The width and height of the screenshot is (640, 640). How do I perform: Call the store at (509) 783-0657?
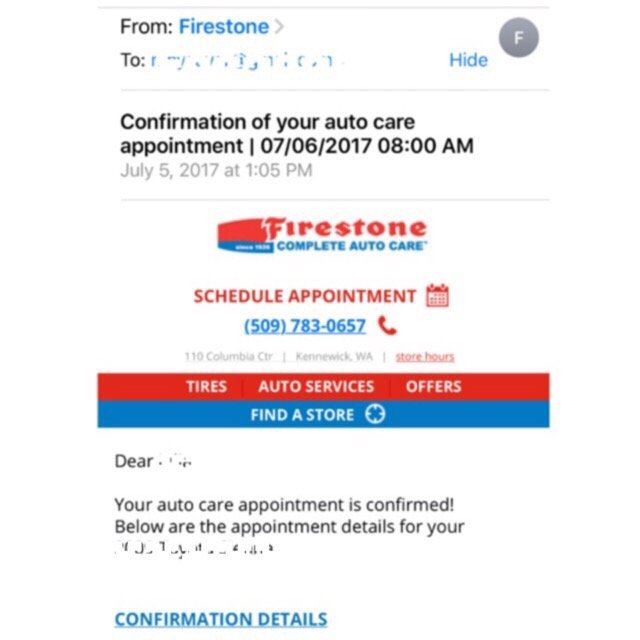pos(305,326)
